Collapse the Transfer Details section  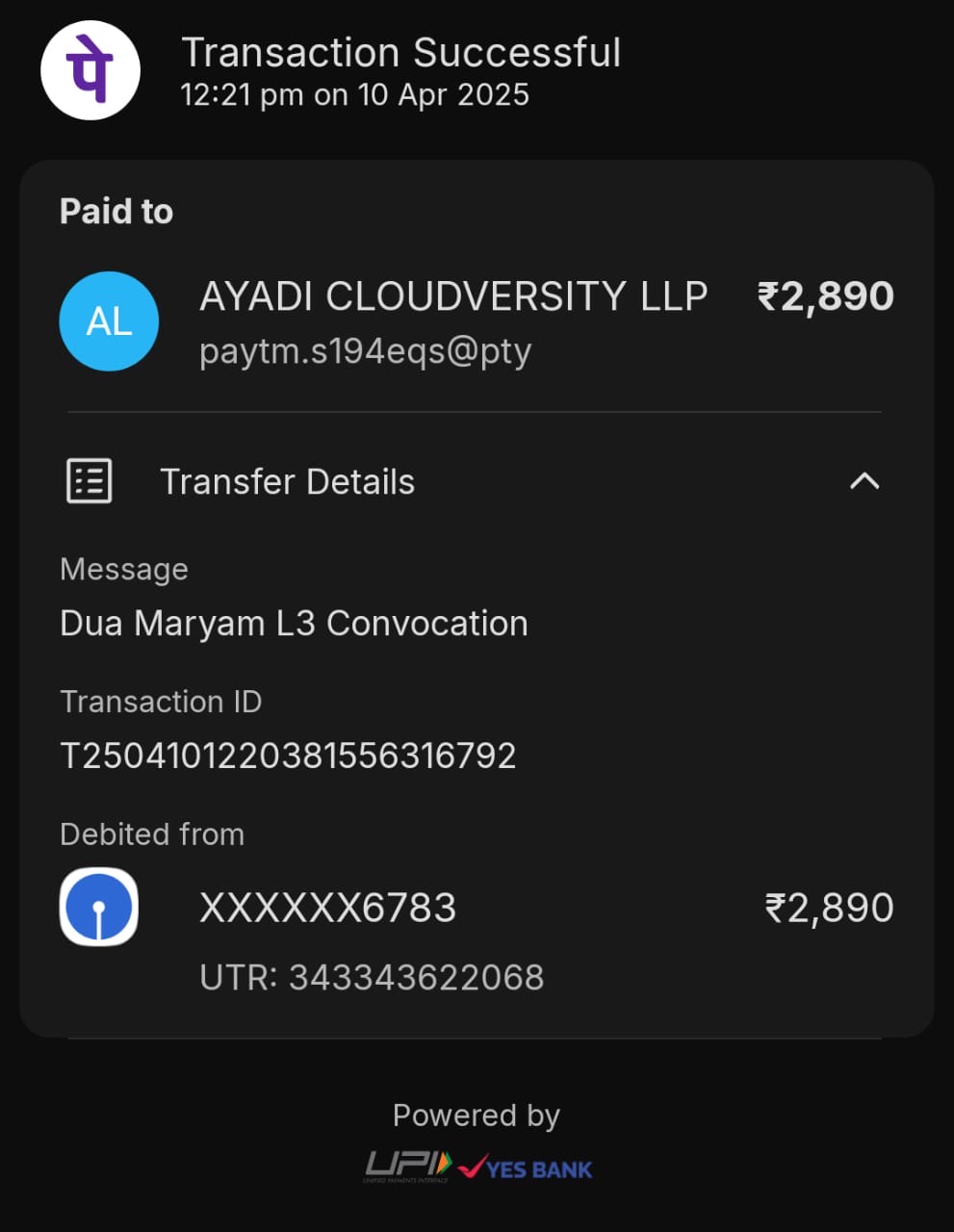[864, 480]
